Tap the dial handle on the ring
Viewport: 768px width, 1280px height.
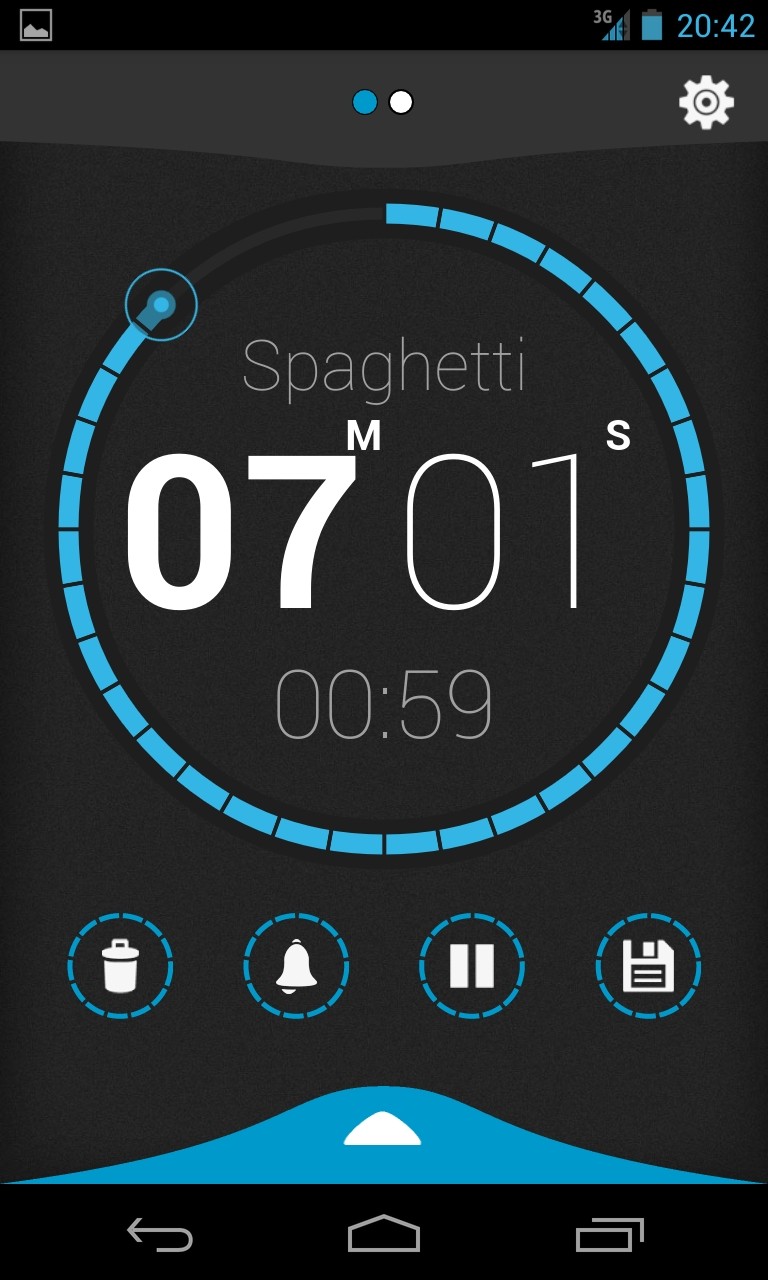(x=160, y=304)
